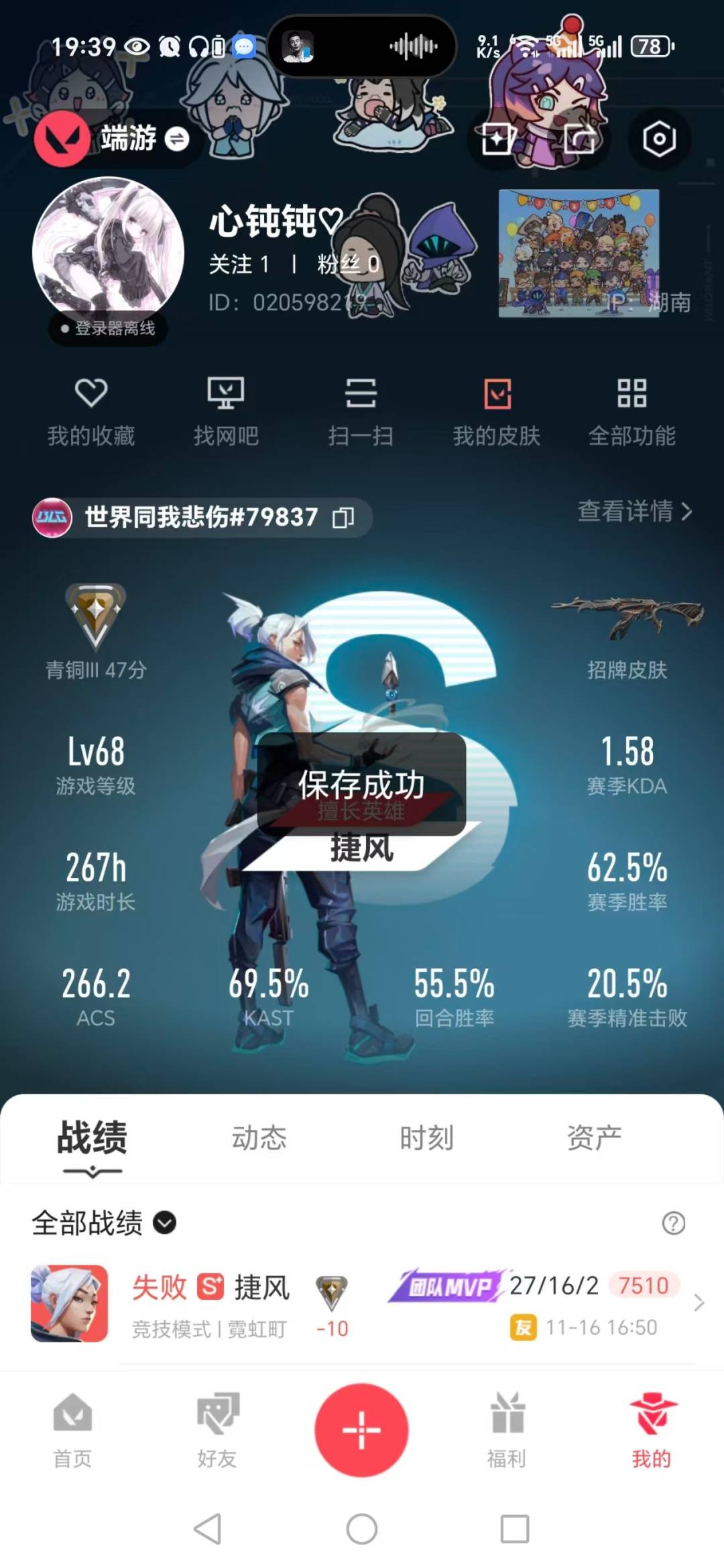Image resolution: width=724 pixels, height=1568 pixels.
Task: Tap copy icon beside 世界同我悲伤#79837
Action: (x=343, y=518)
